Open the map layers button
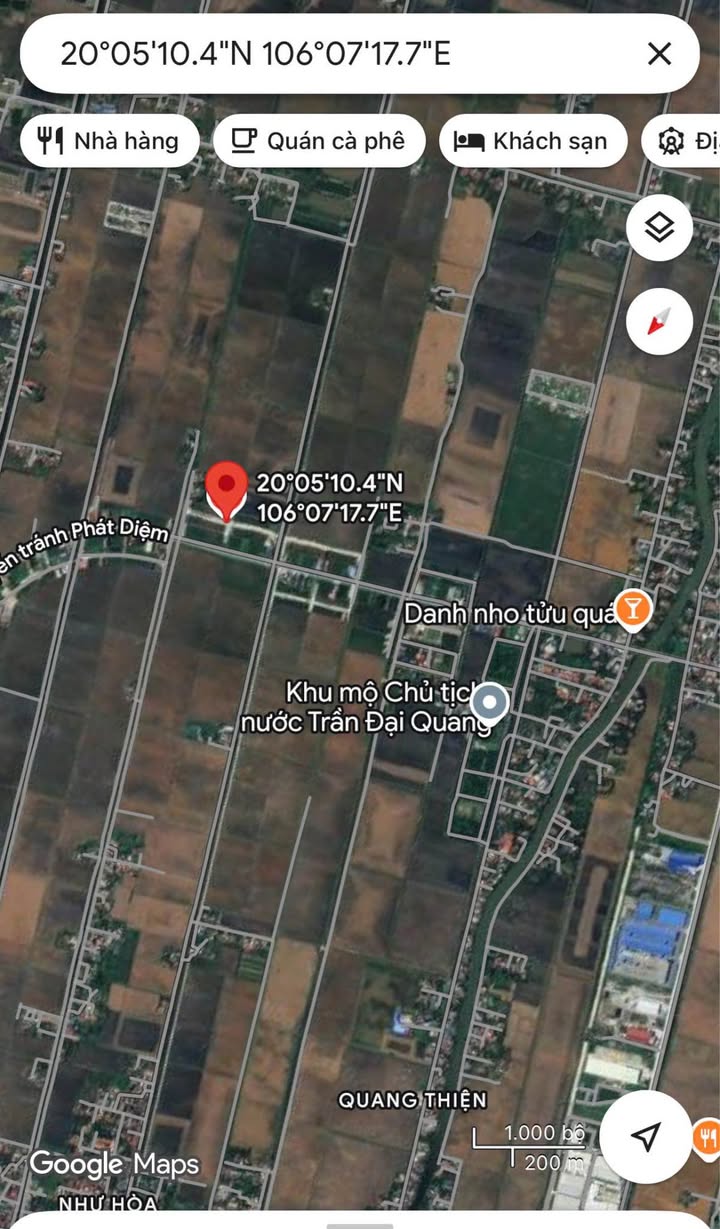The height and width of the screenshot is (1229, 720). click(x=659, y=228)
